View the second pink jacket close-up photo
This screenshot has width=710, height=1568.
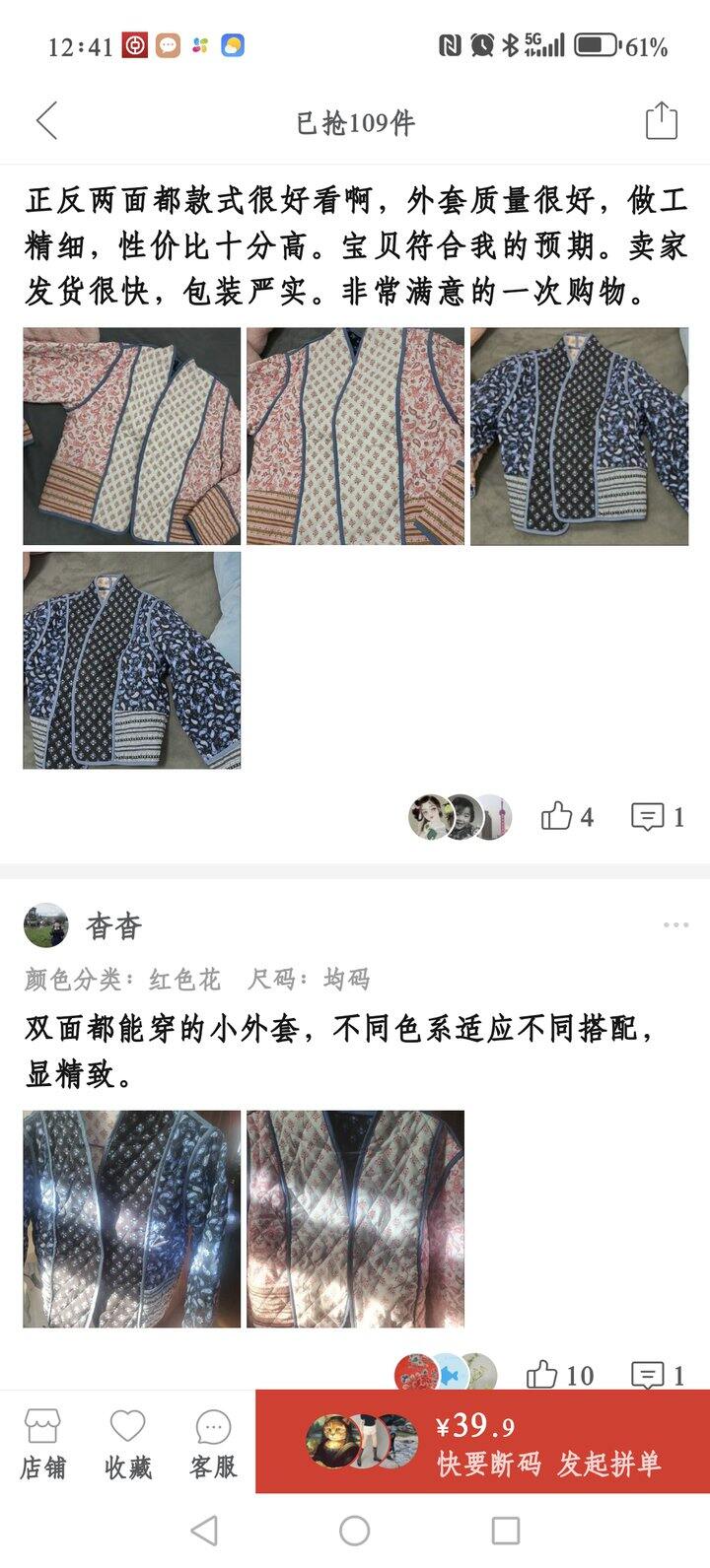[355, 436]
